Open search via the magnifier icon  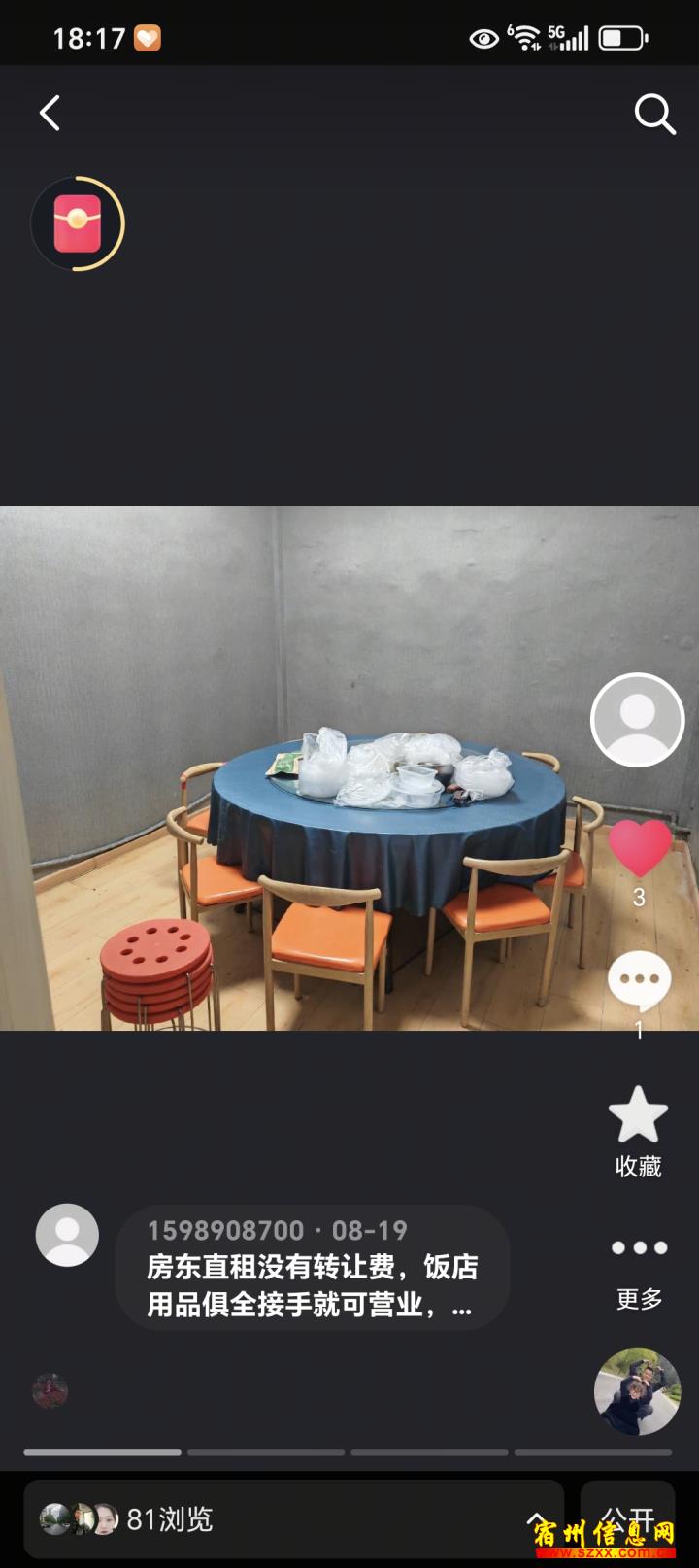(654, 115)
